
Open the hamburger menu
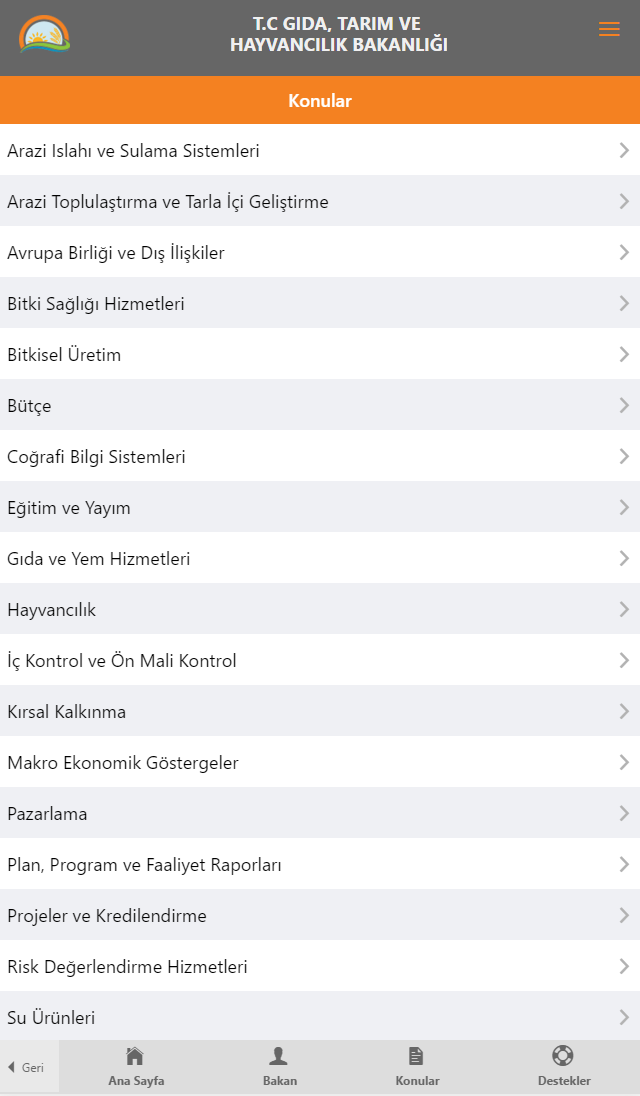609,29
